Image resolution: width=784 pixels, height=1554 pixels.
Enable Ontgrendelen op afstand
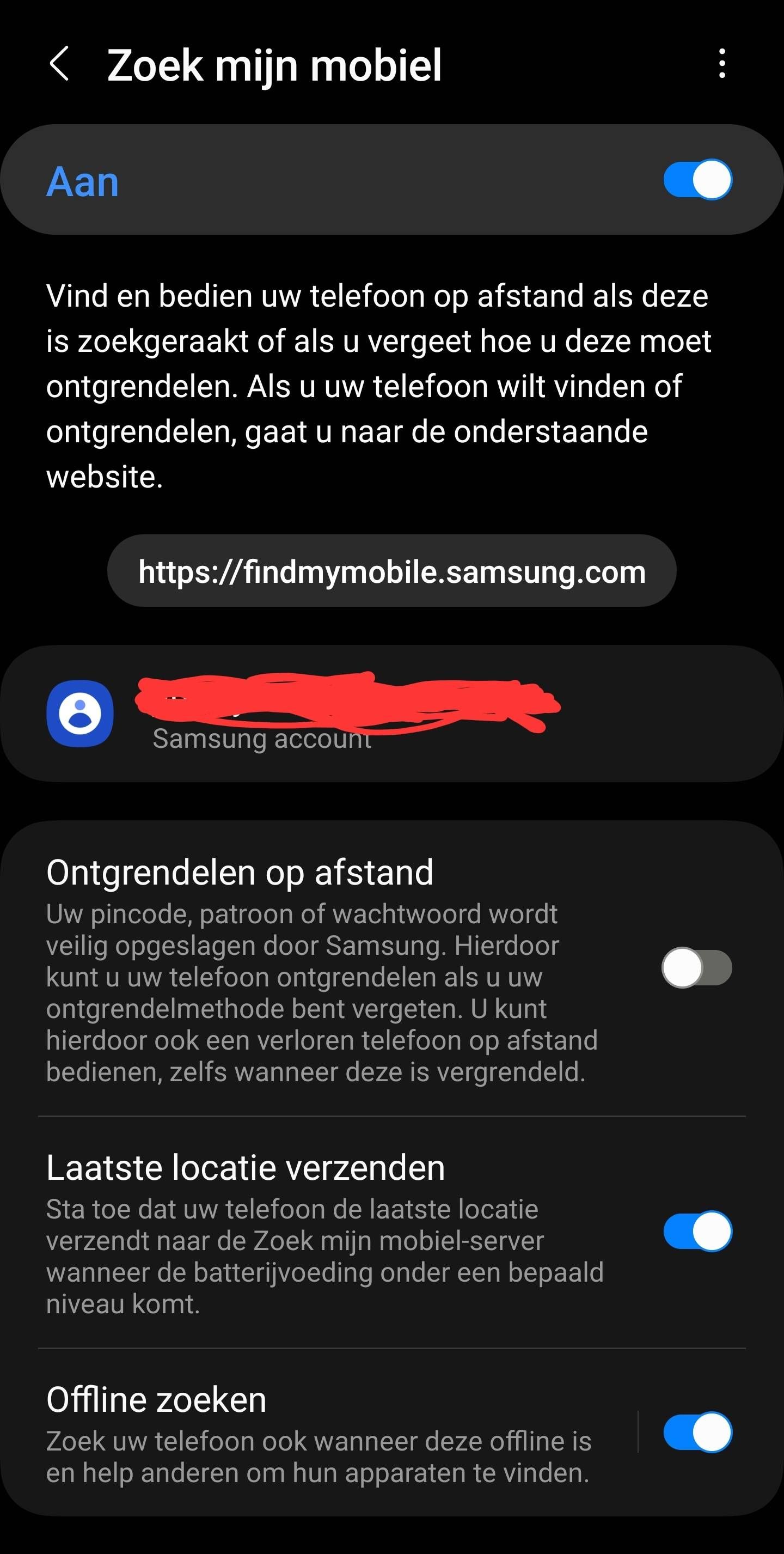[x=697, y=967]
